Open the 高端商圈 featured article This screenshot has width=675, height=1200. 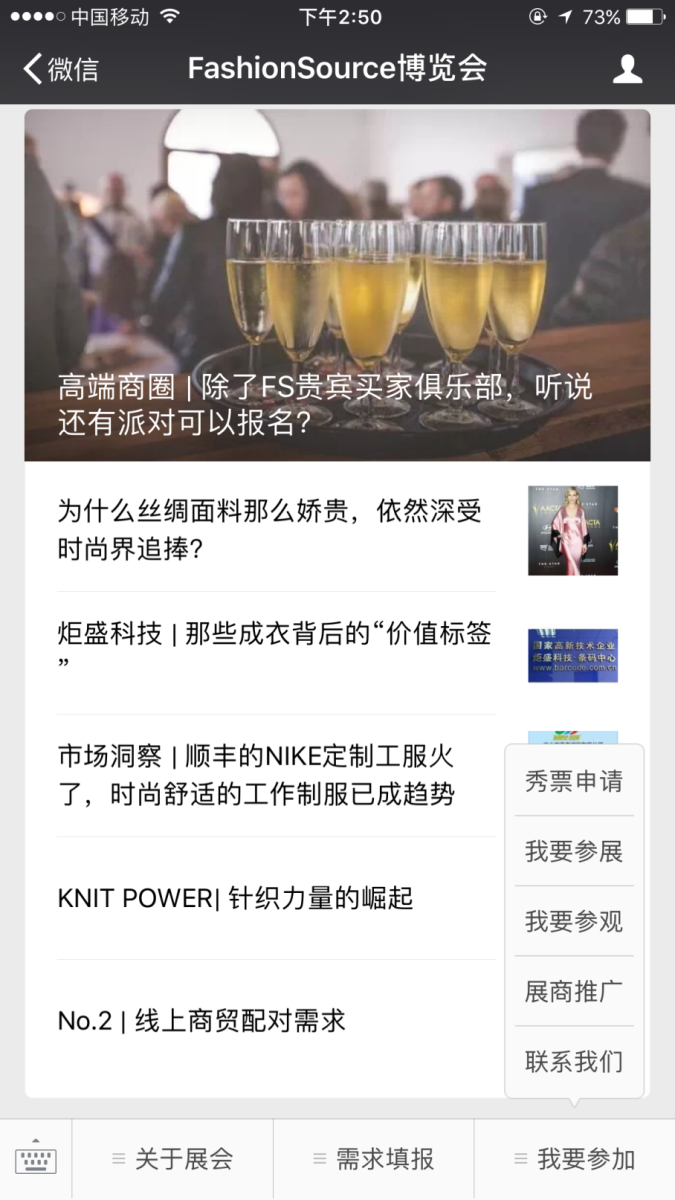(337, 285)
